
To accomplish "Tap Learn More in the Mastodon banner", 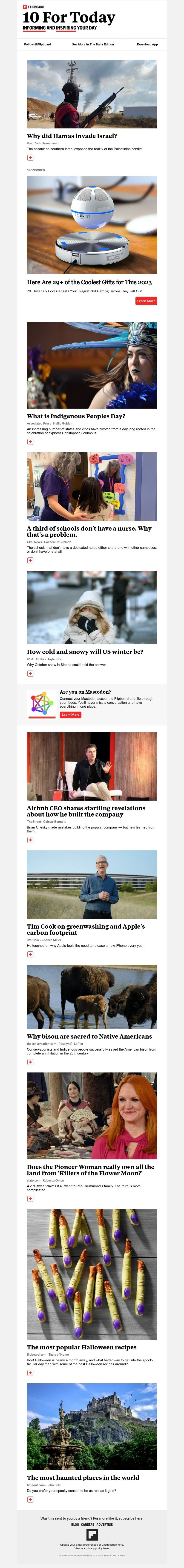I will click(70, 715).
